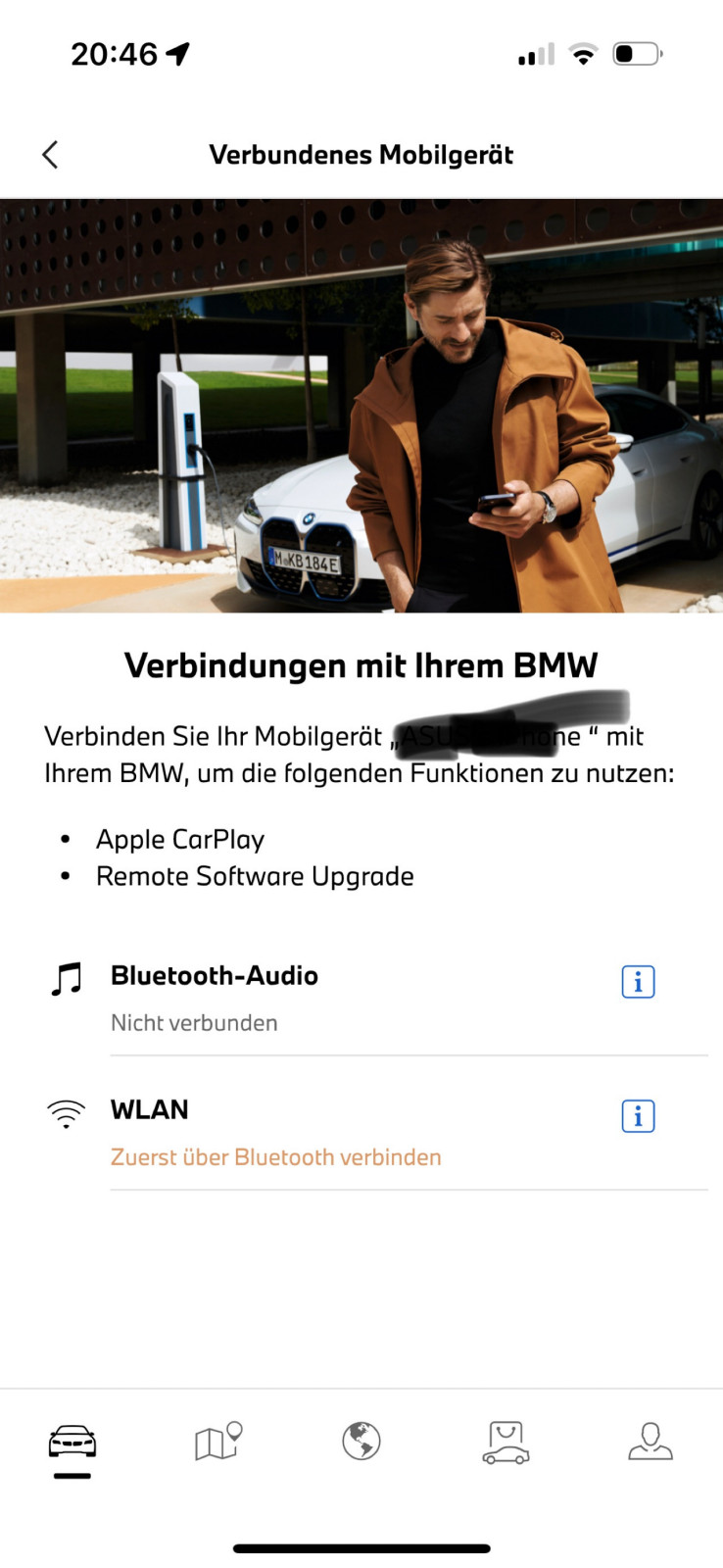This screenshot has width=723, height=1568.
Task: Tap the location arrow in the status bar
Action: [176, 55]
